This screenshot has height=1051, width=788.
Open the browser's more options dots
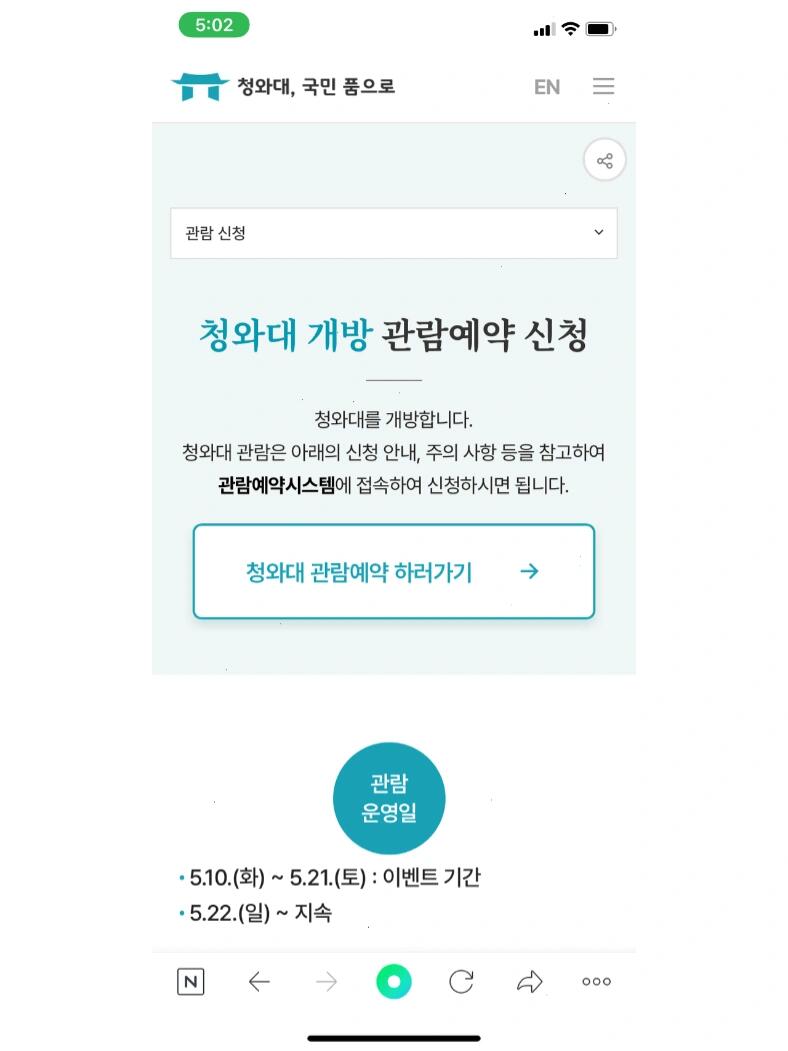(x=596, y=982)
